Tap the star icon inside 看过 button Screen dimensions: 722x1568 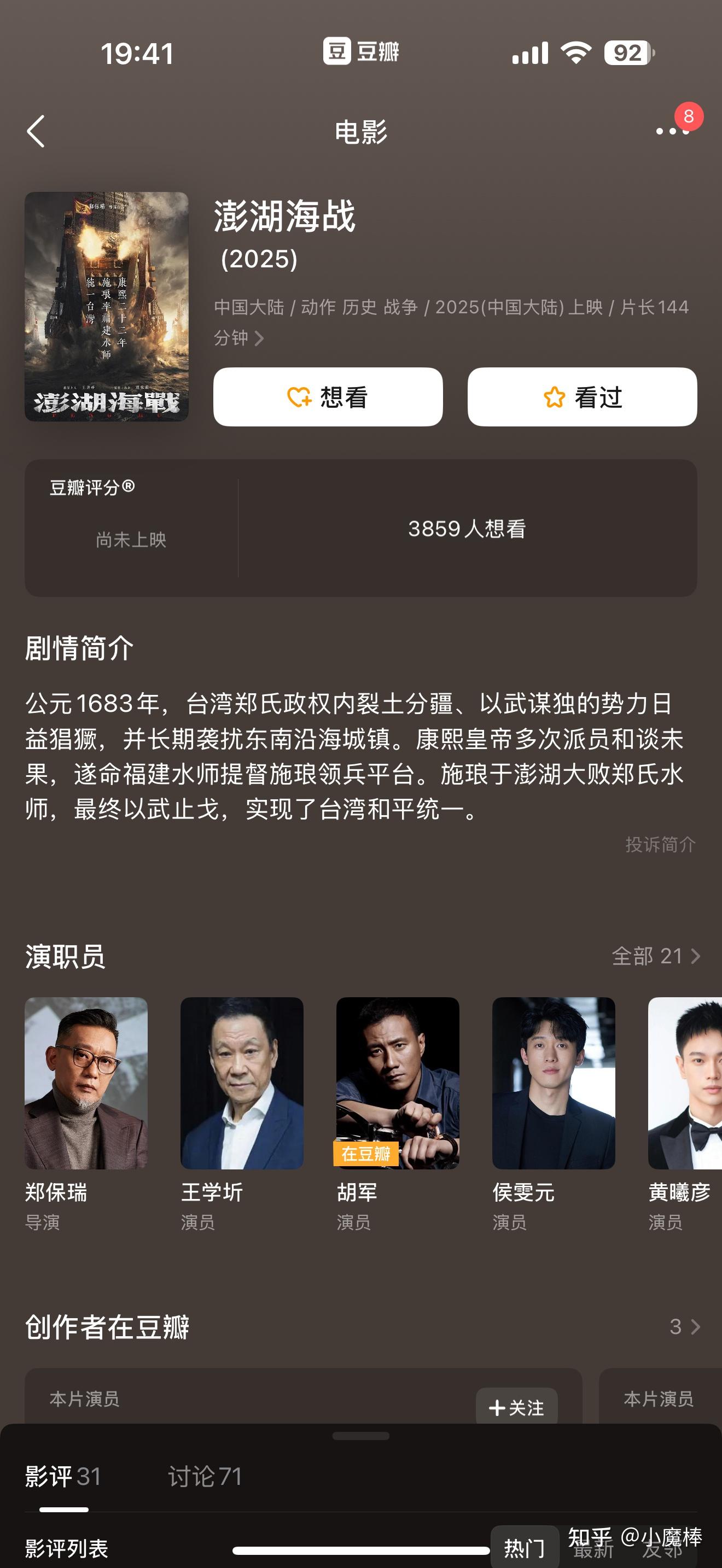pyautogui.click(x=555, y=396)
